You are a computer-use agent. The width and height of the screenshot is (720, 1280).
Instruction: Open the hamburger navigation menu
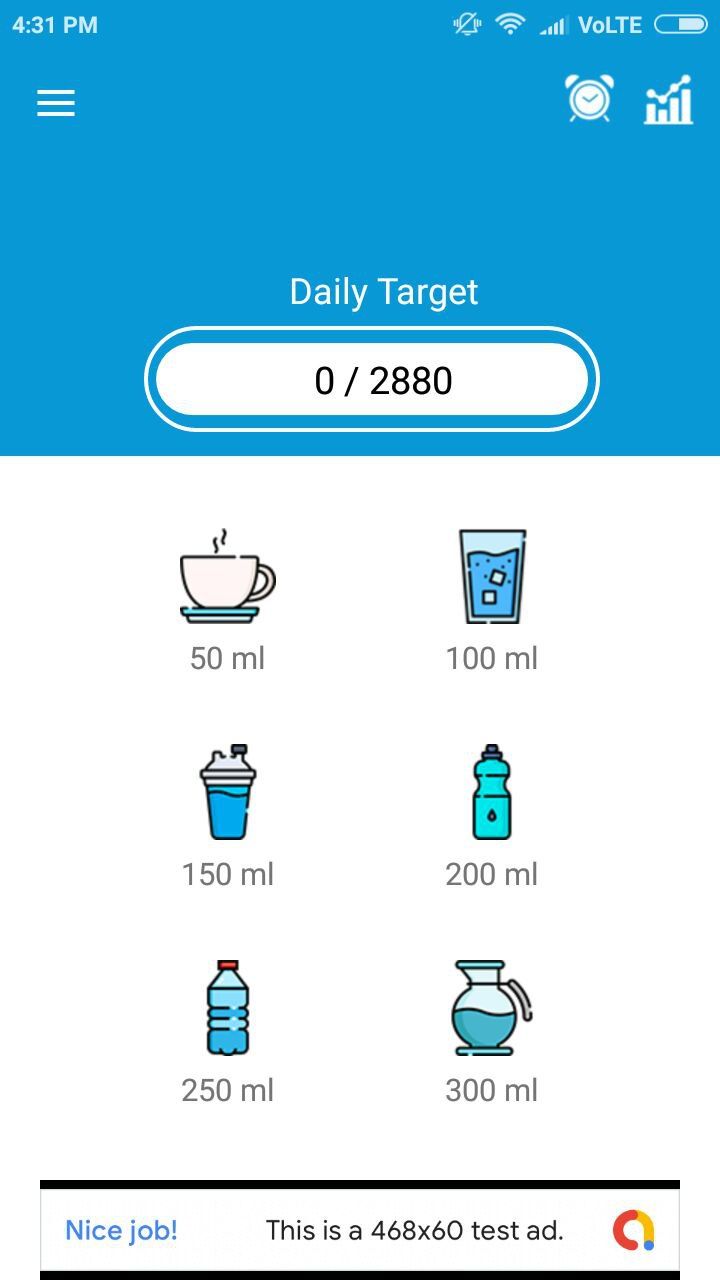pyautogui.click(x=56, y=103)
